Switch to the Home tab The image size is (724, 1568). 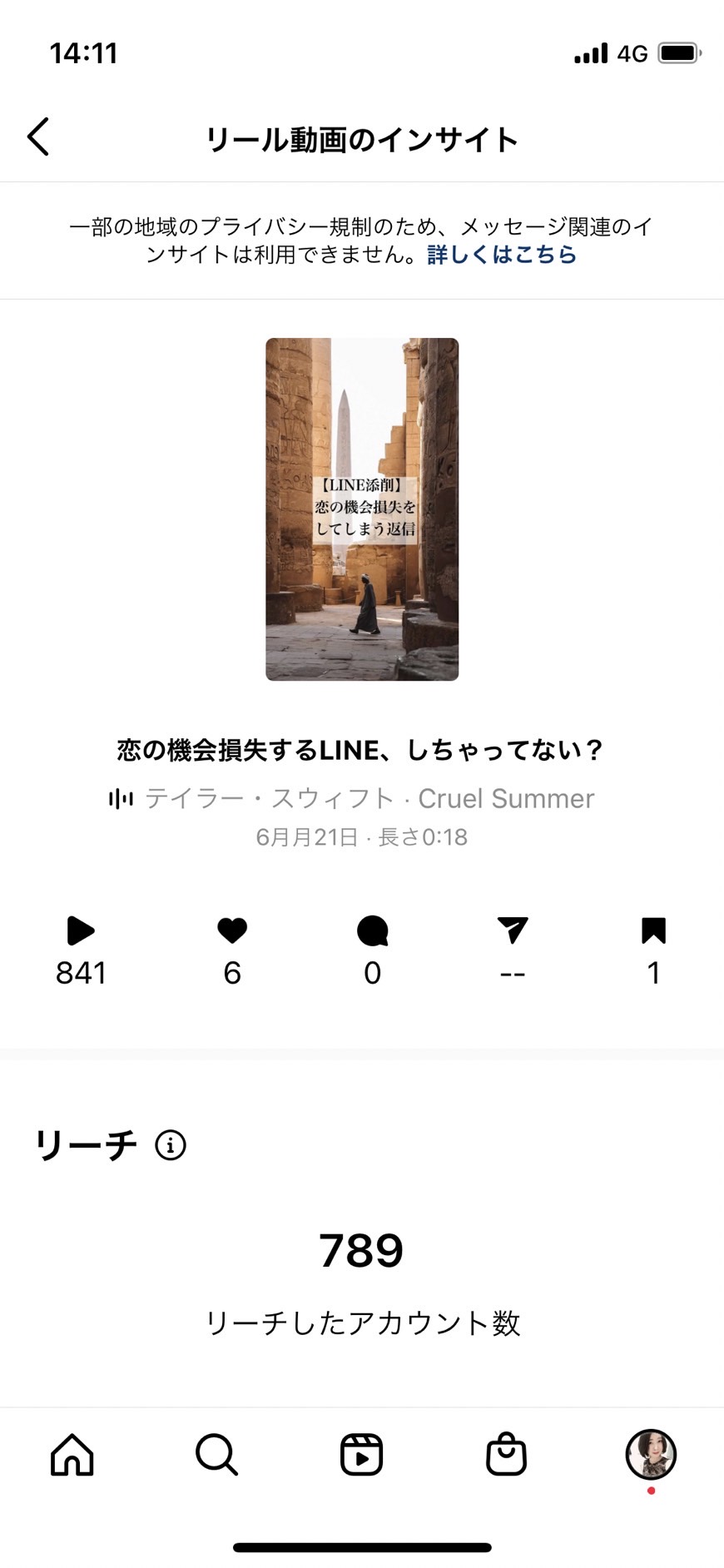point(72,1455)
